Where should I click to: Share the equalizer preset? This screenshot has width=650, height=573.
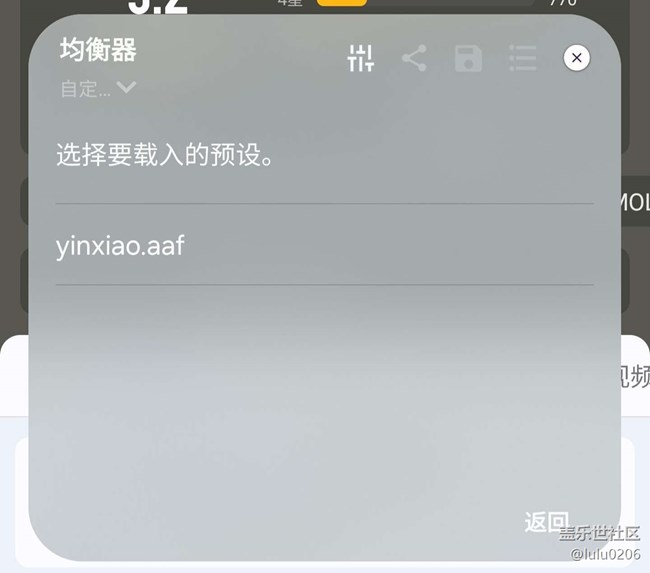tap(414, 58)
